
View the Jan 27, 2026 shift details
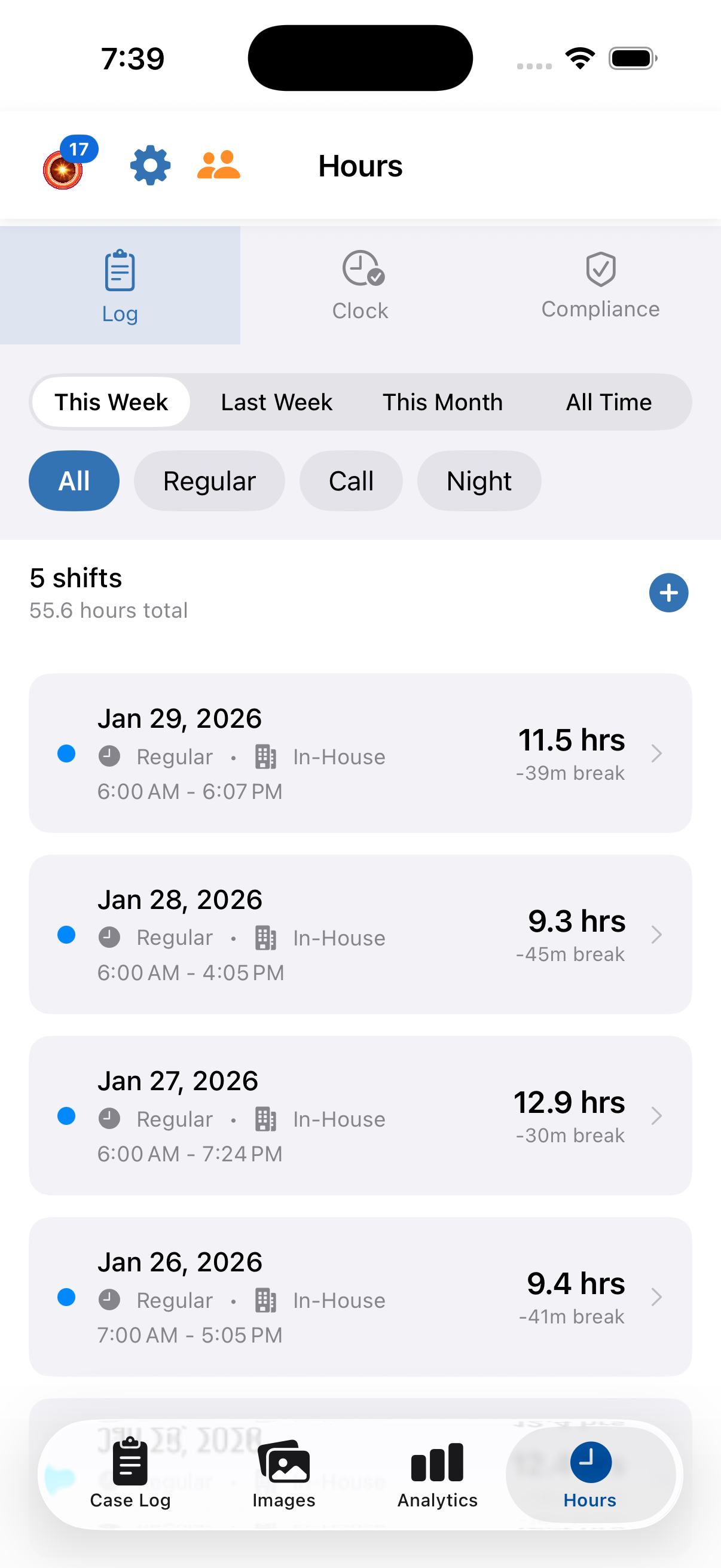360,1115
